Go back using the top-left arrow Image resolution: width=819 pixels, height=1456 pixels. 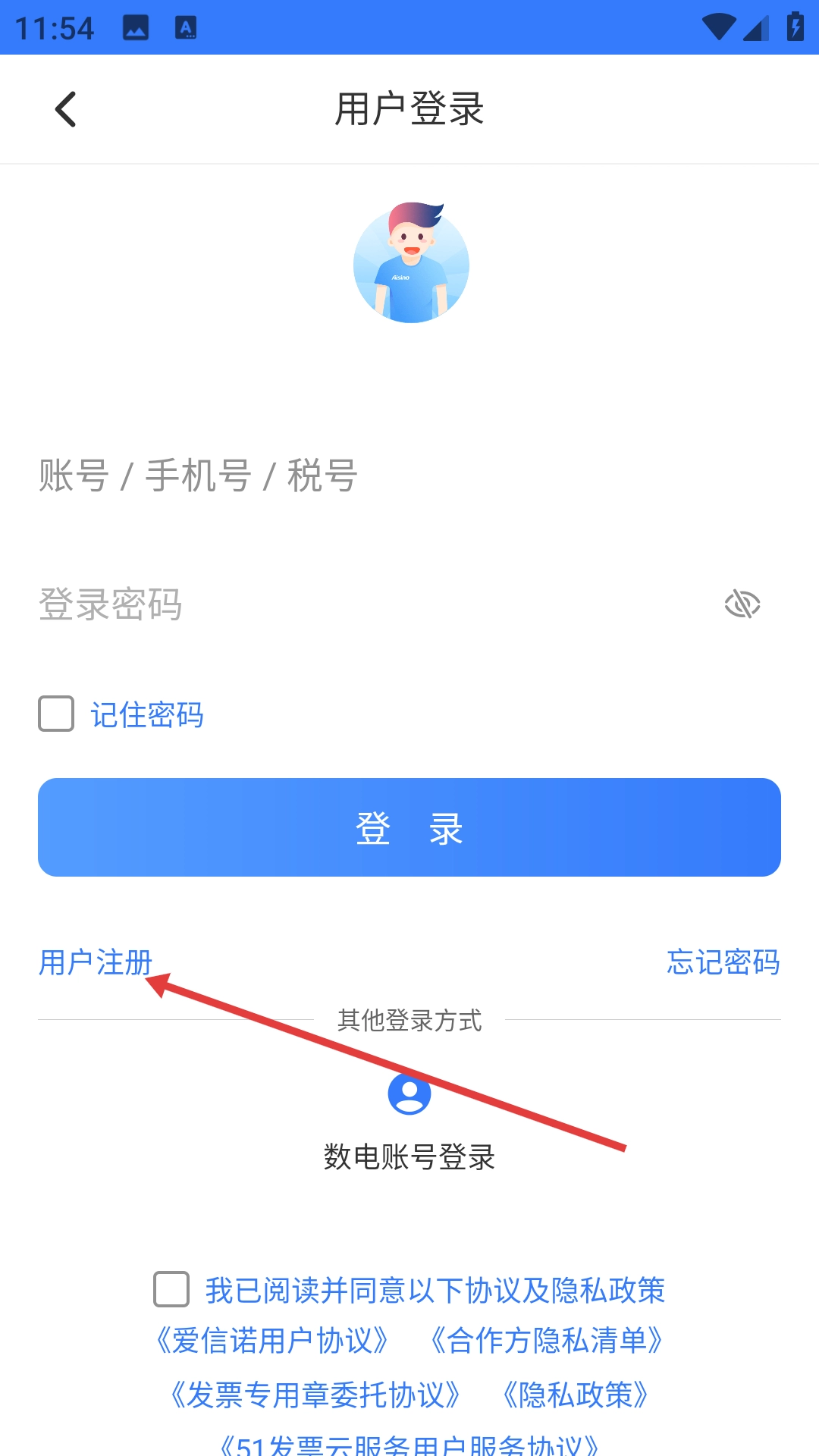66,109
